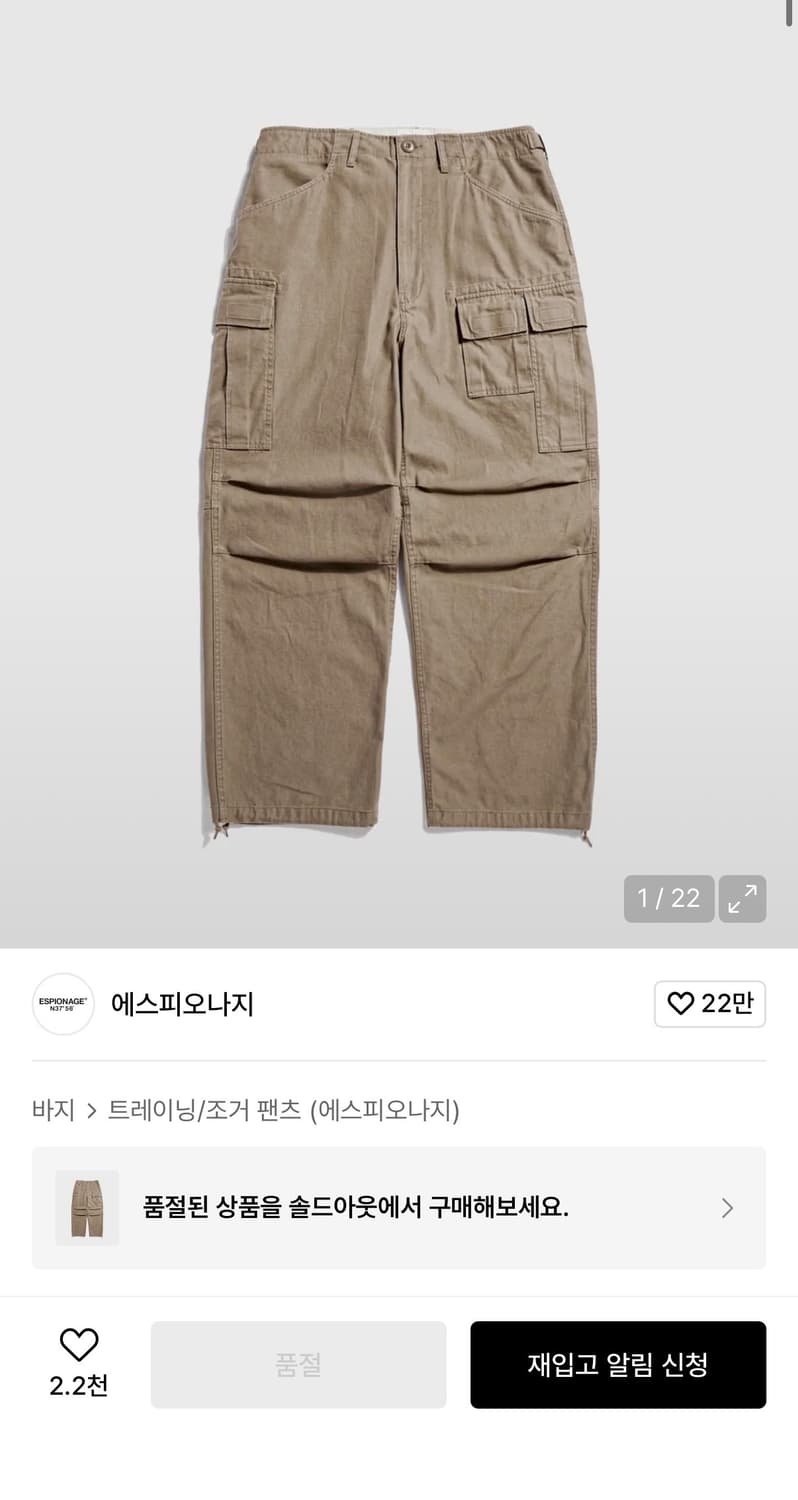Open 트레이닝/조거 팬츠 (에스피오나지) category

286,1110
